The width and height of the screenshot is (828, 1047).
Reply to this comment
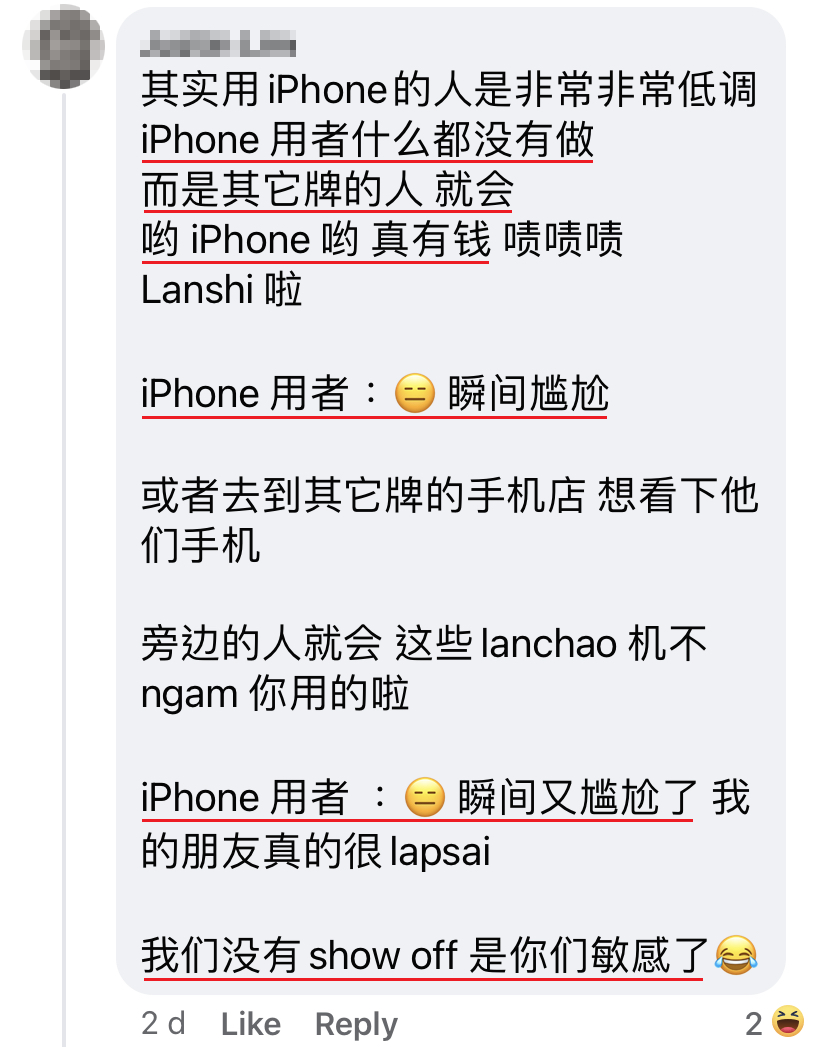pos(356,1024)
